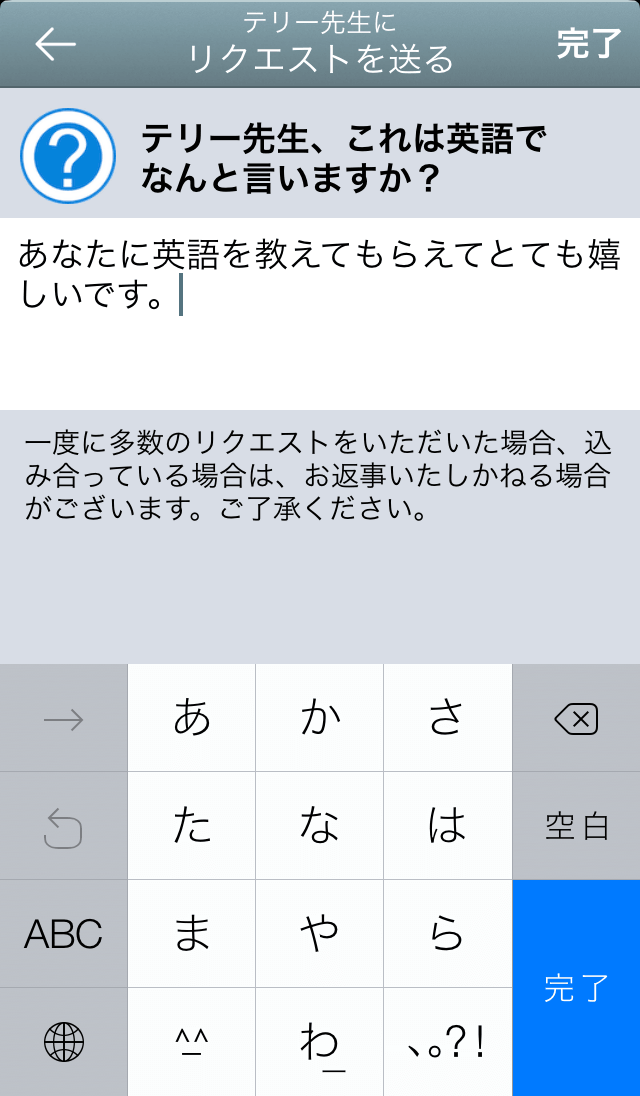Tap the punctuation 、。?! key
Screen dimensions: 640x1096
[x=447, y=1041]
